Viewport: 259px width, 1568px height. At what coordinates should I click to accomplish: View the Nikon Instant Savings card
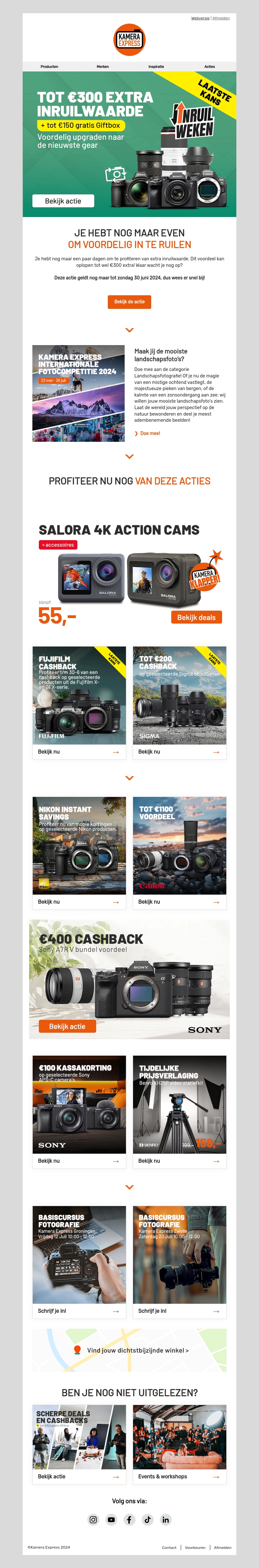79,901
